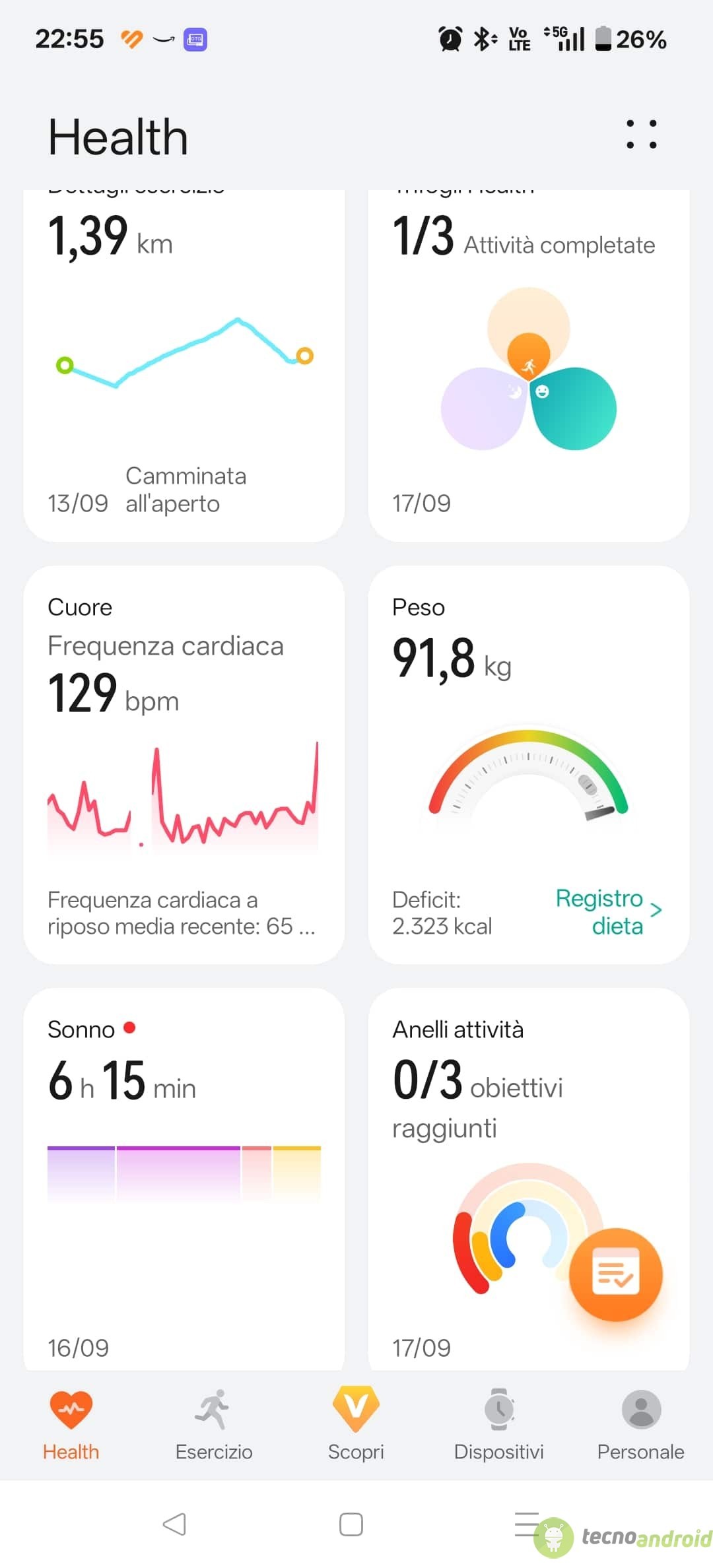
Task: Select the Health tab
Action: (x=71, y=1424)
